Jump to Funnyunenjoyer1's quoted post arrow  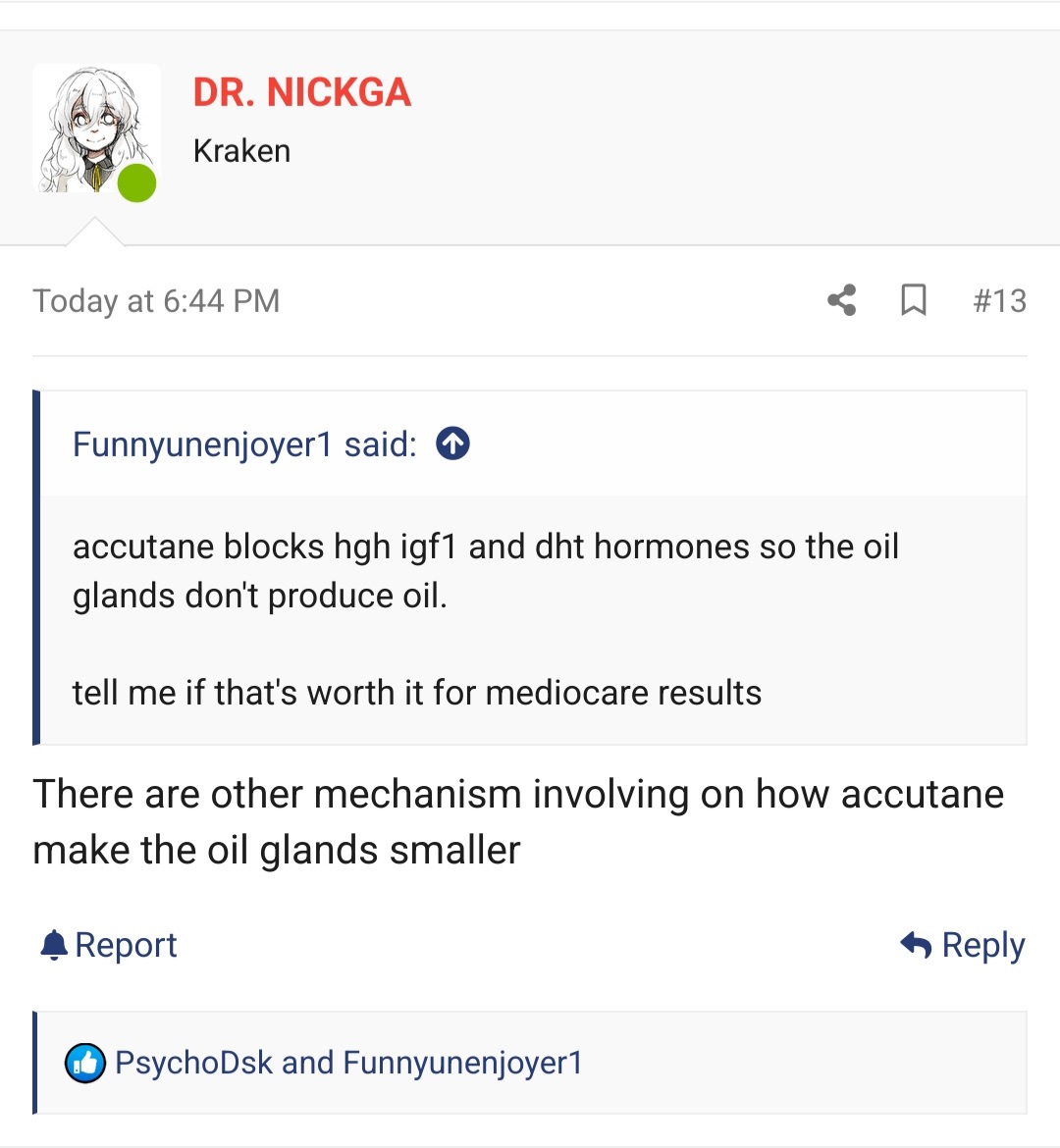tap(452, 444)
